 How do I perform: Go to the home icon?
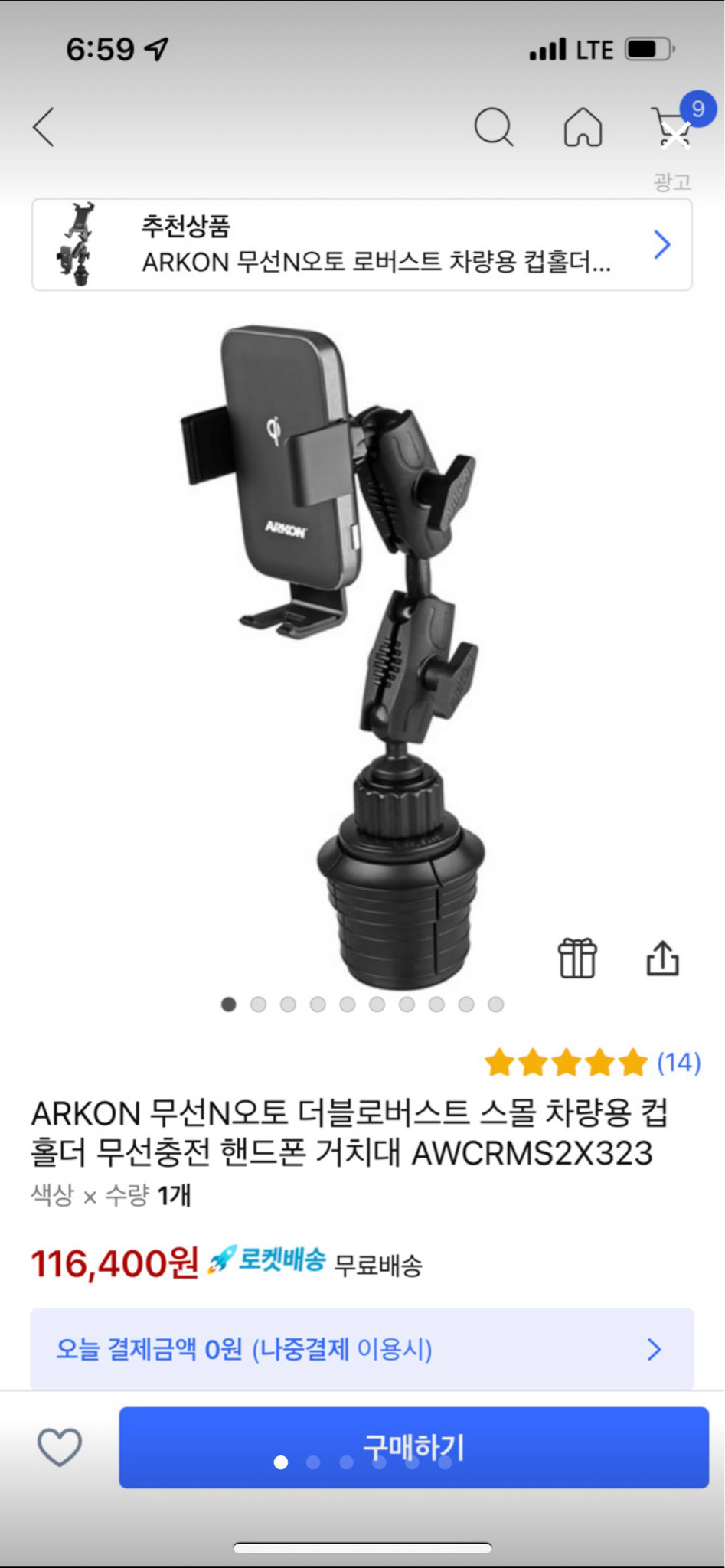click(583, 129)
